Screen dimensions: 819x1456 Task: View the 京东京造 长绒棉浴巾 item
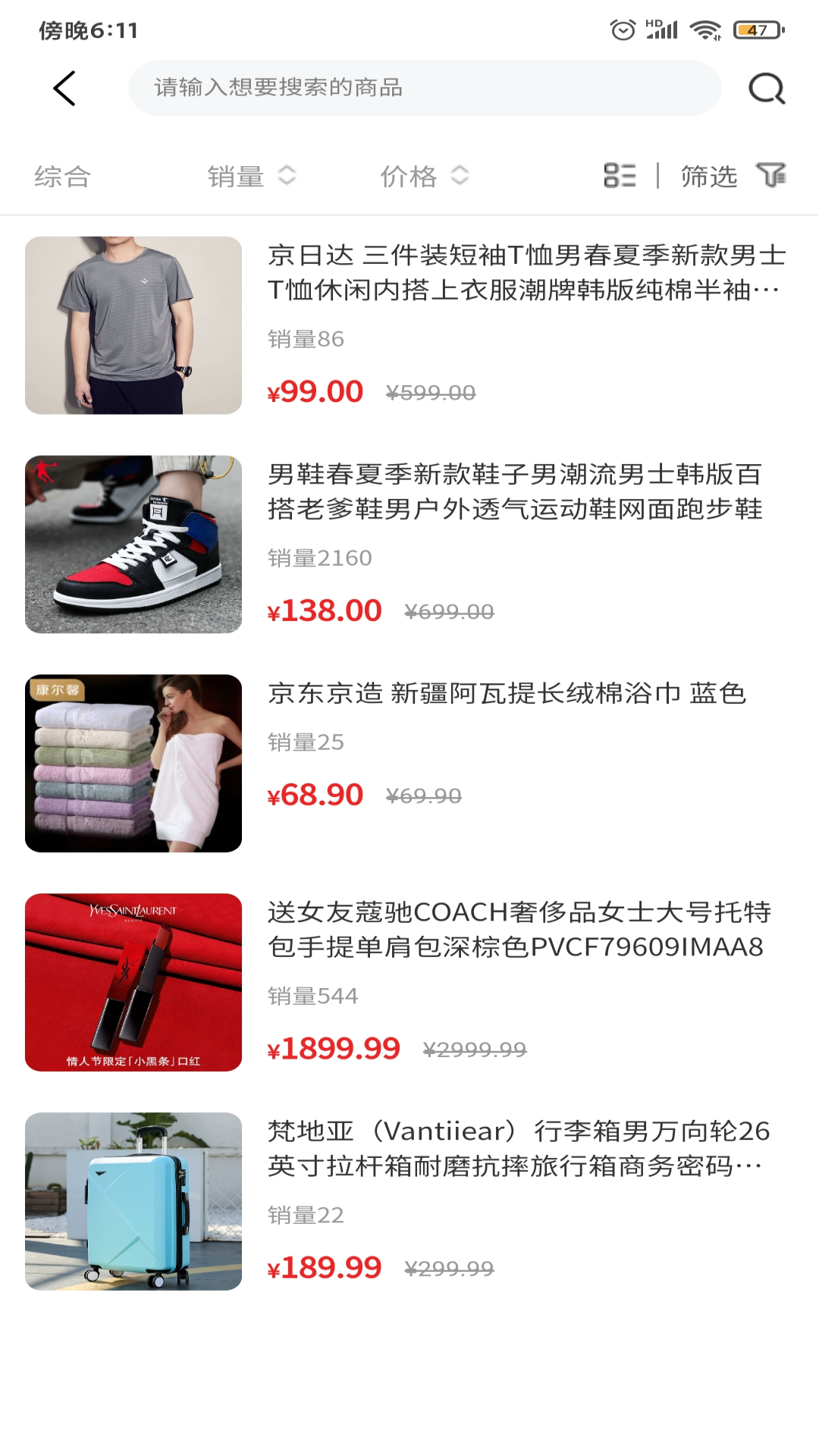coord(507,693)
